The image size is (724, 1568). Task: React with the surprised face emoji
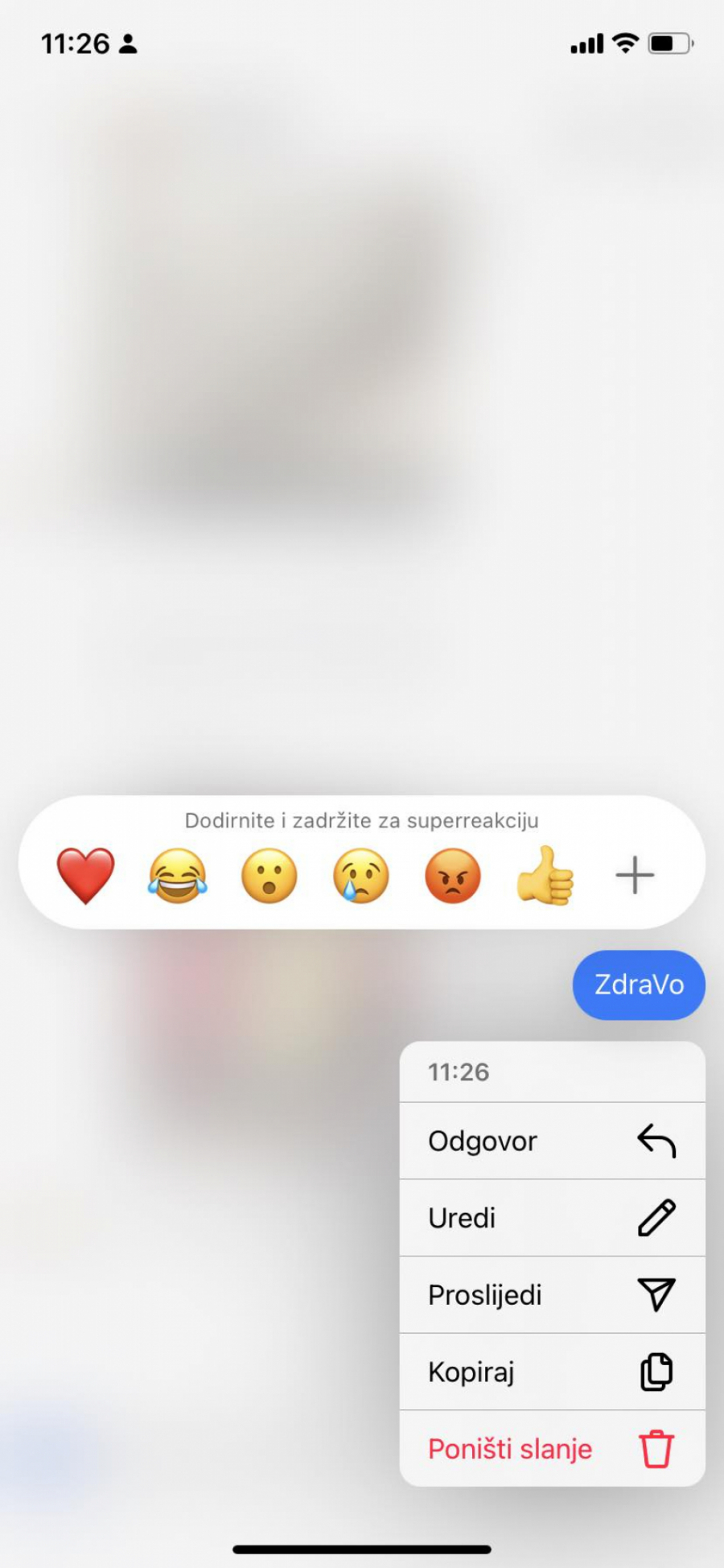(x=269, y=876)
